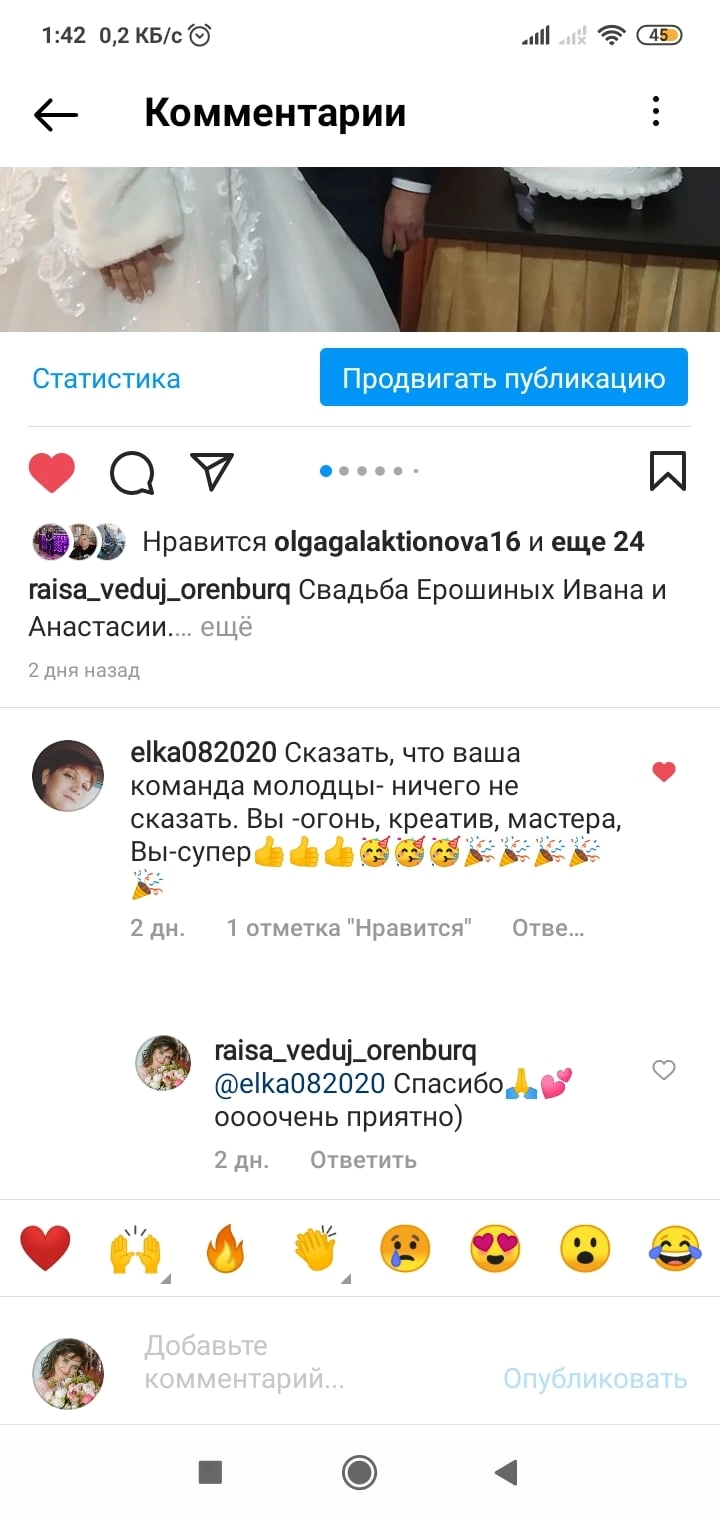
Task: Unlike the post with the red heart
Action: [52, 472]
